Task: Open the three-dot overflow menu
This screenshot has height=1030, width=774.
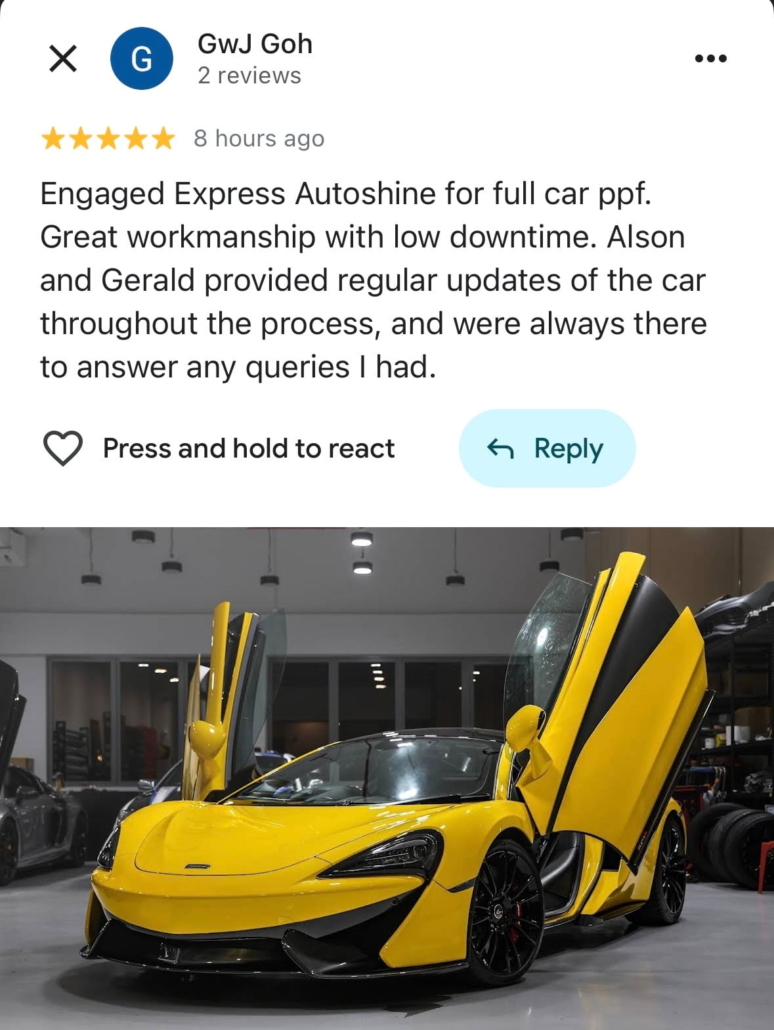Action: click(x=710, y=59)
